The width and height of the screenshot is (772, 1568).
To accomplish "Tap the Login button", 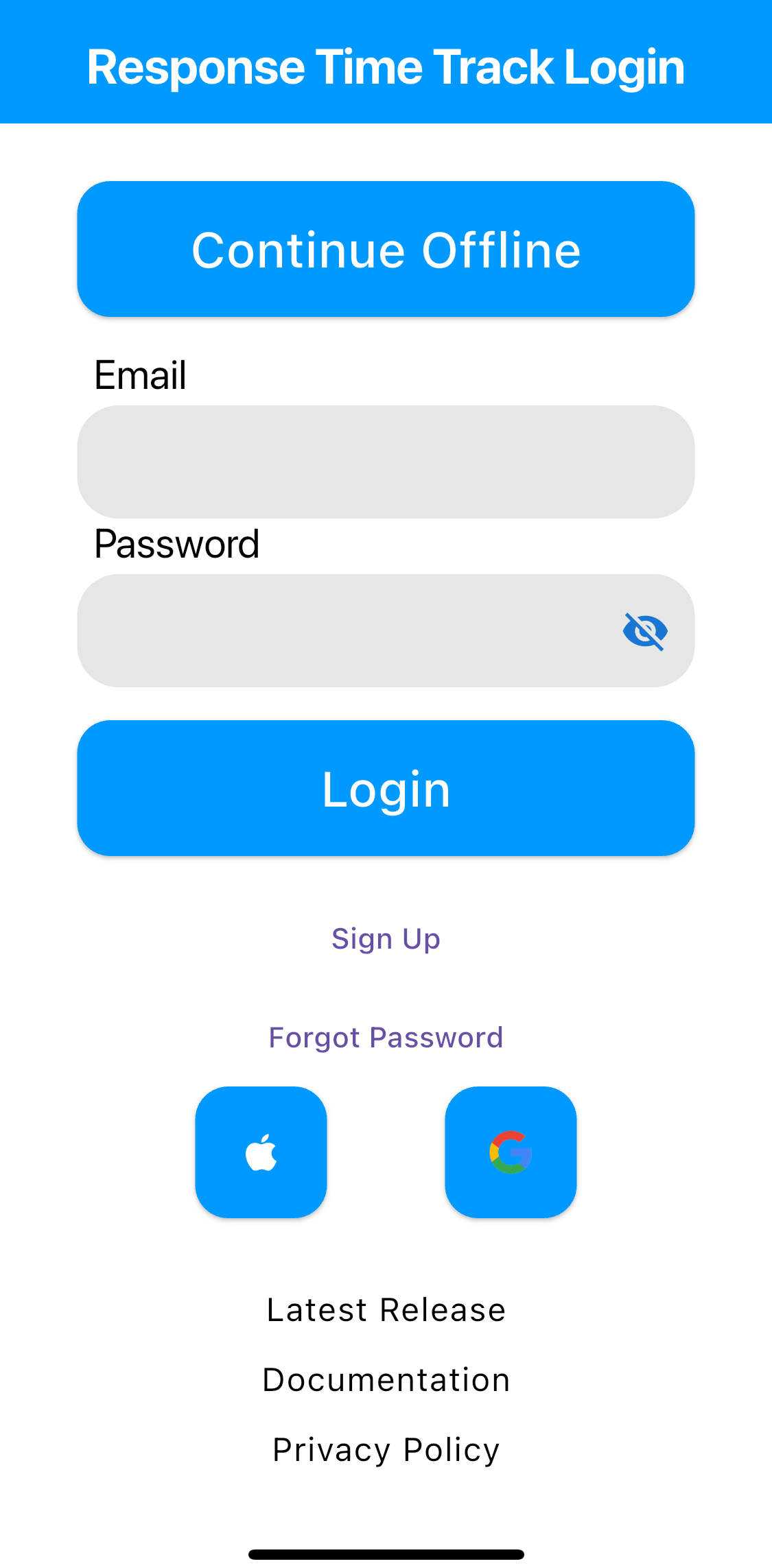I will 386,788.
